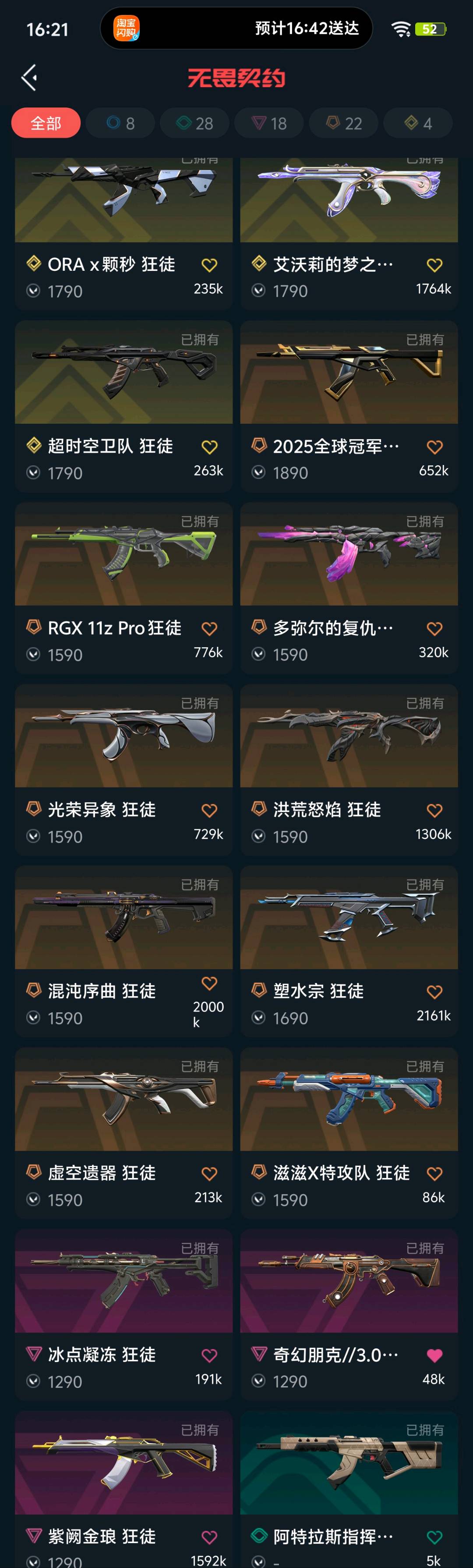
Task: Like the 塑水宗 狂徒 skin
Action: pos(434,992)
